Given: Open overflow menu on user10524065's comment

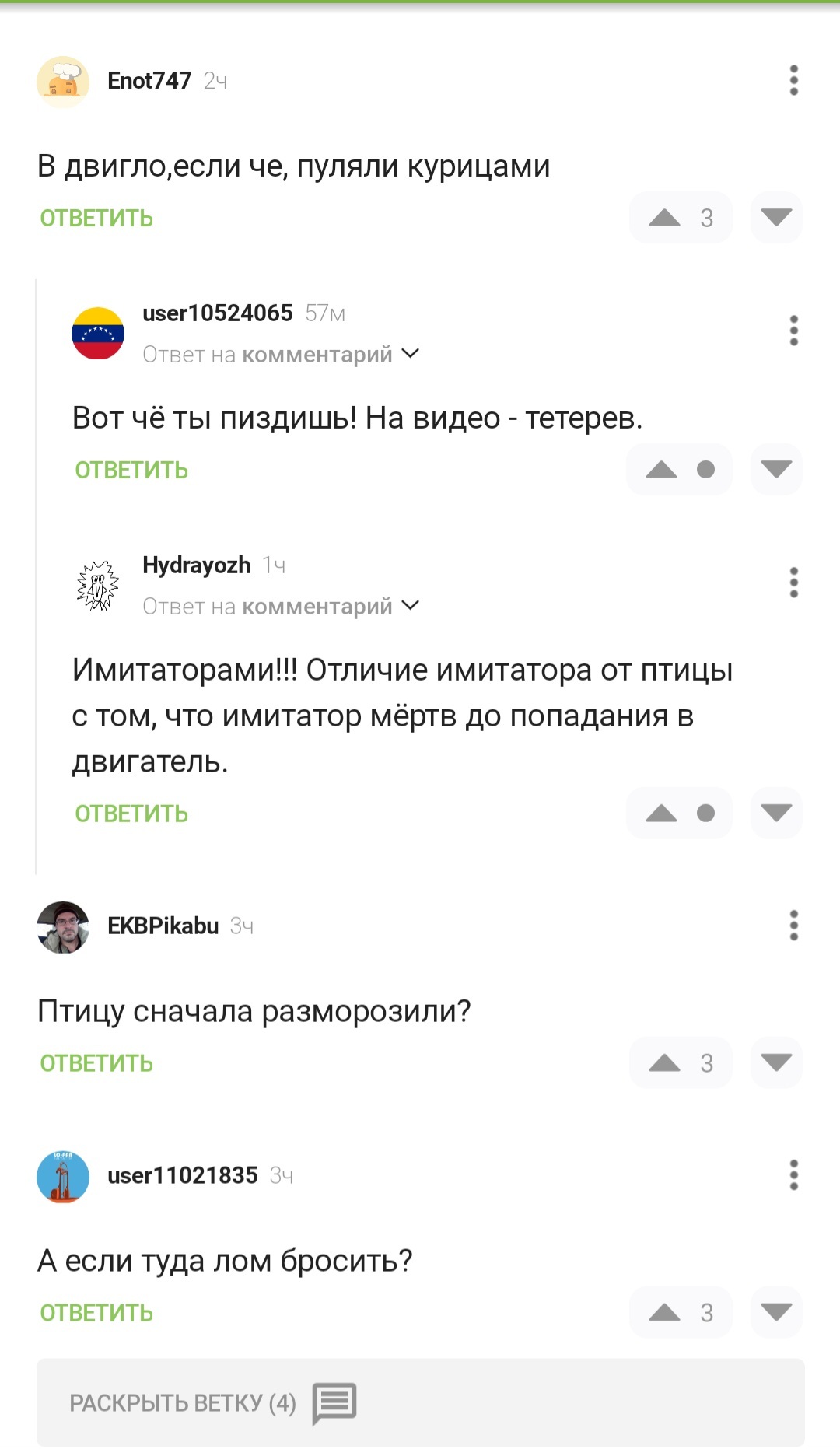Looking at the screenshot, I should pos(793,331).
